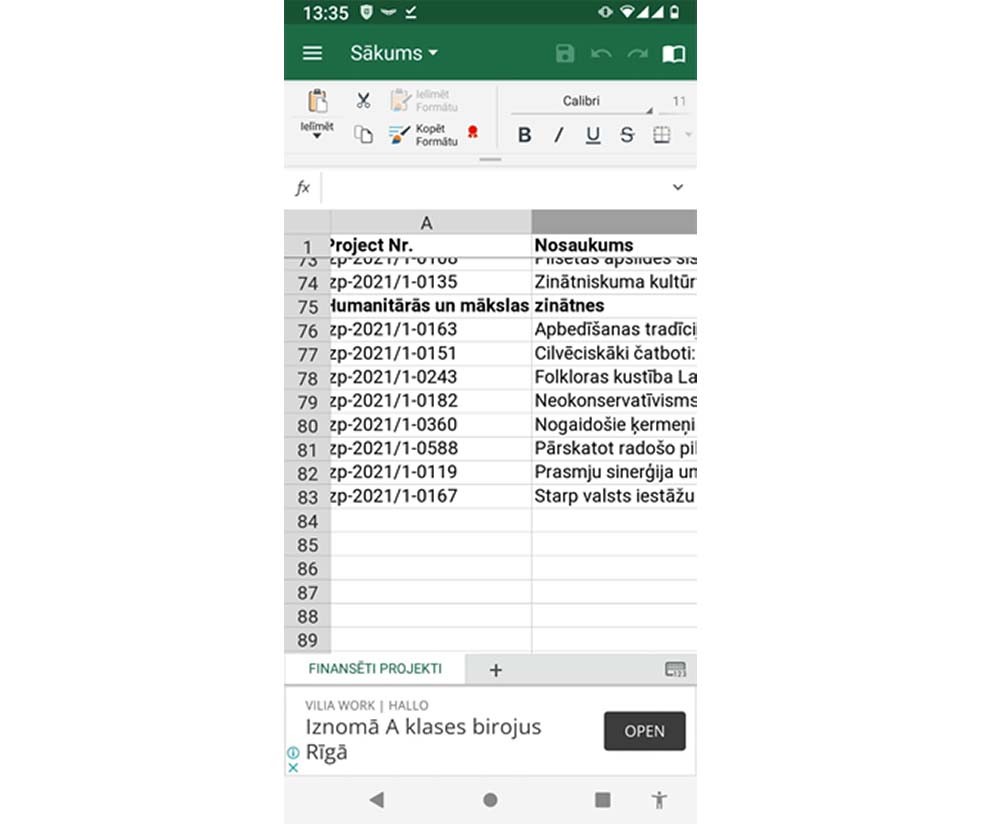Copy the selection

coord(363,134)
